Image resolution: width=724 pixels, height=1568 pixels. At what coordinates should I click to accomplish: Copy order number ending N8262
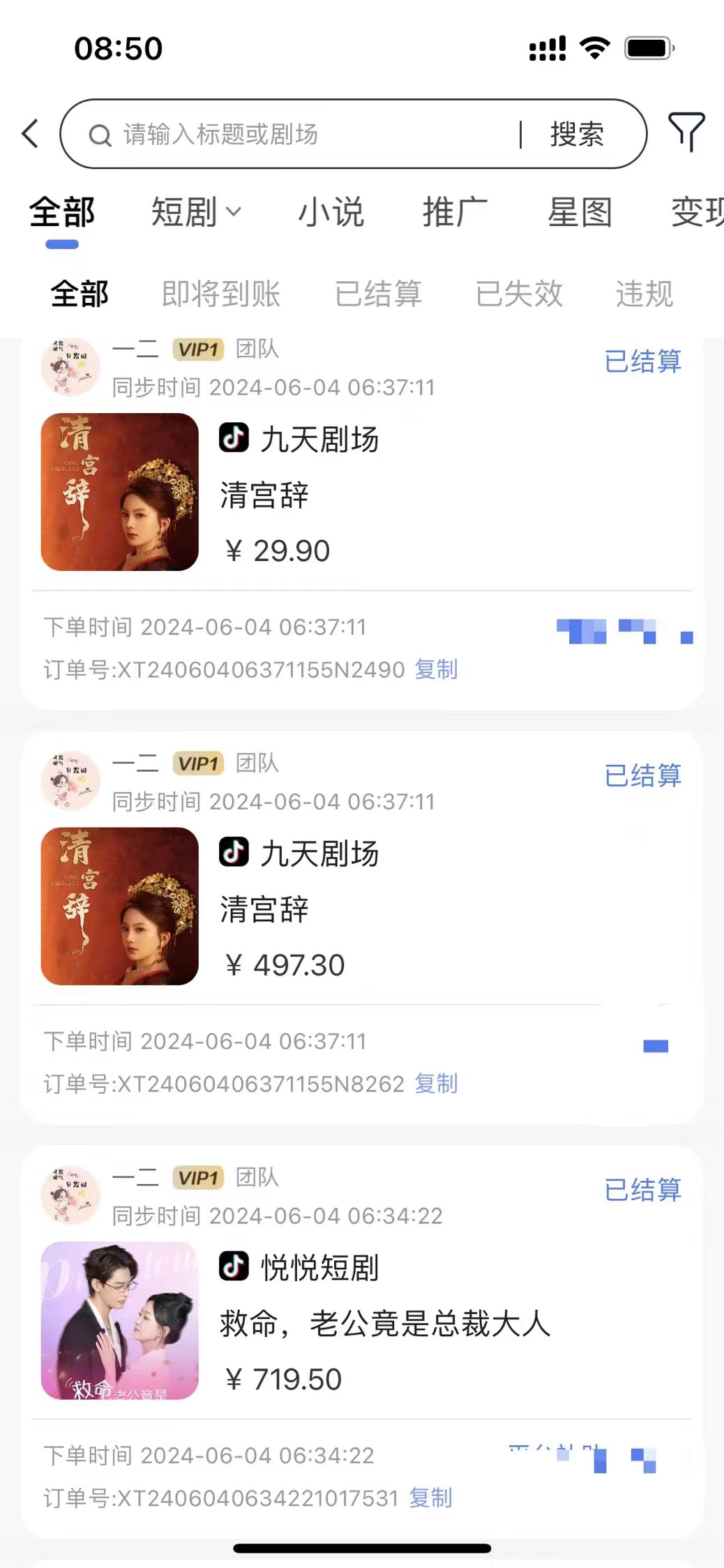pos(437,1084)
